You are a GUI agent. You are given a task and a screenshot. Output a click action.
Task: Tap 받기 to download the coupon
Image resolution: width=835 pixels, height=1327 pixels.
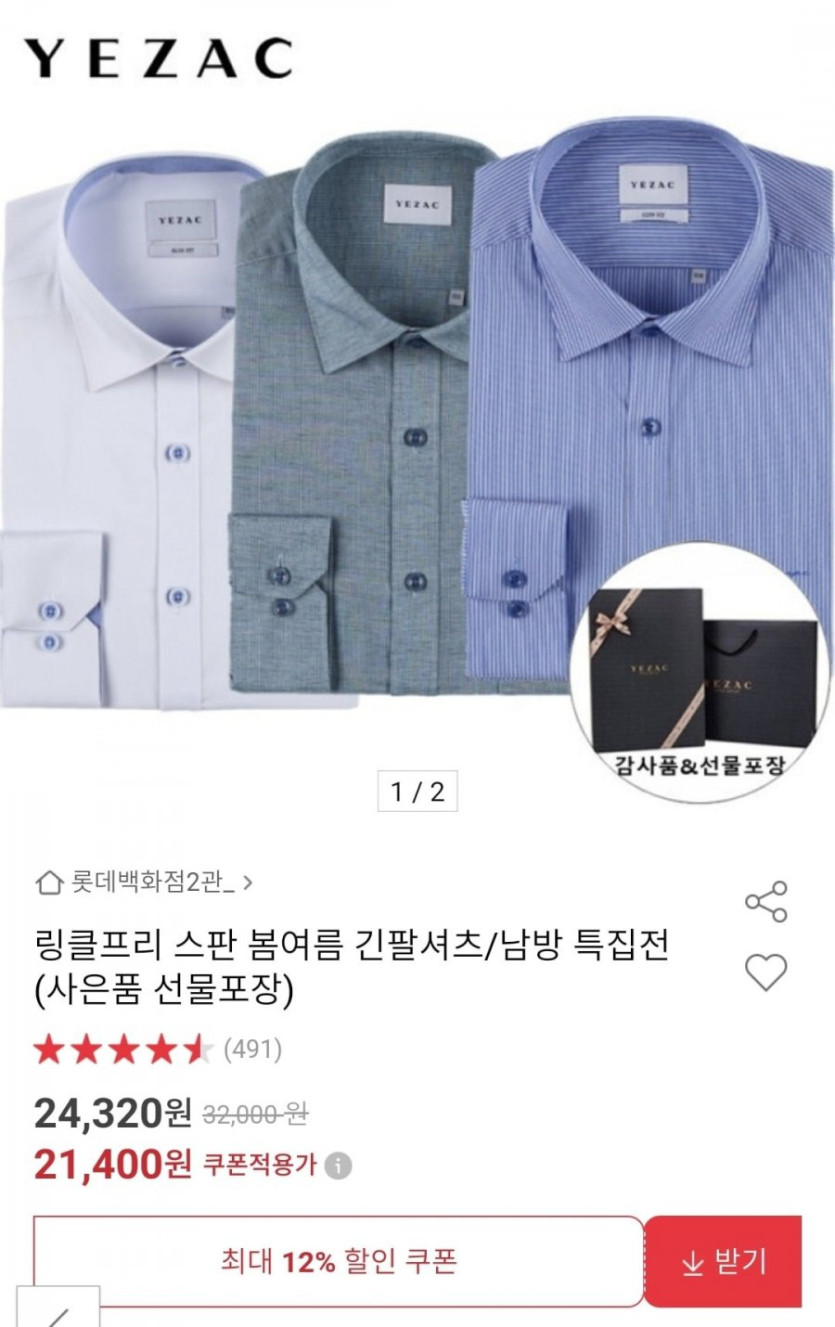coord(723,1261)
